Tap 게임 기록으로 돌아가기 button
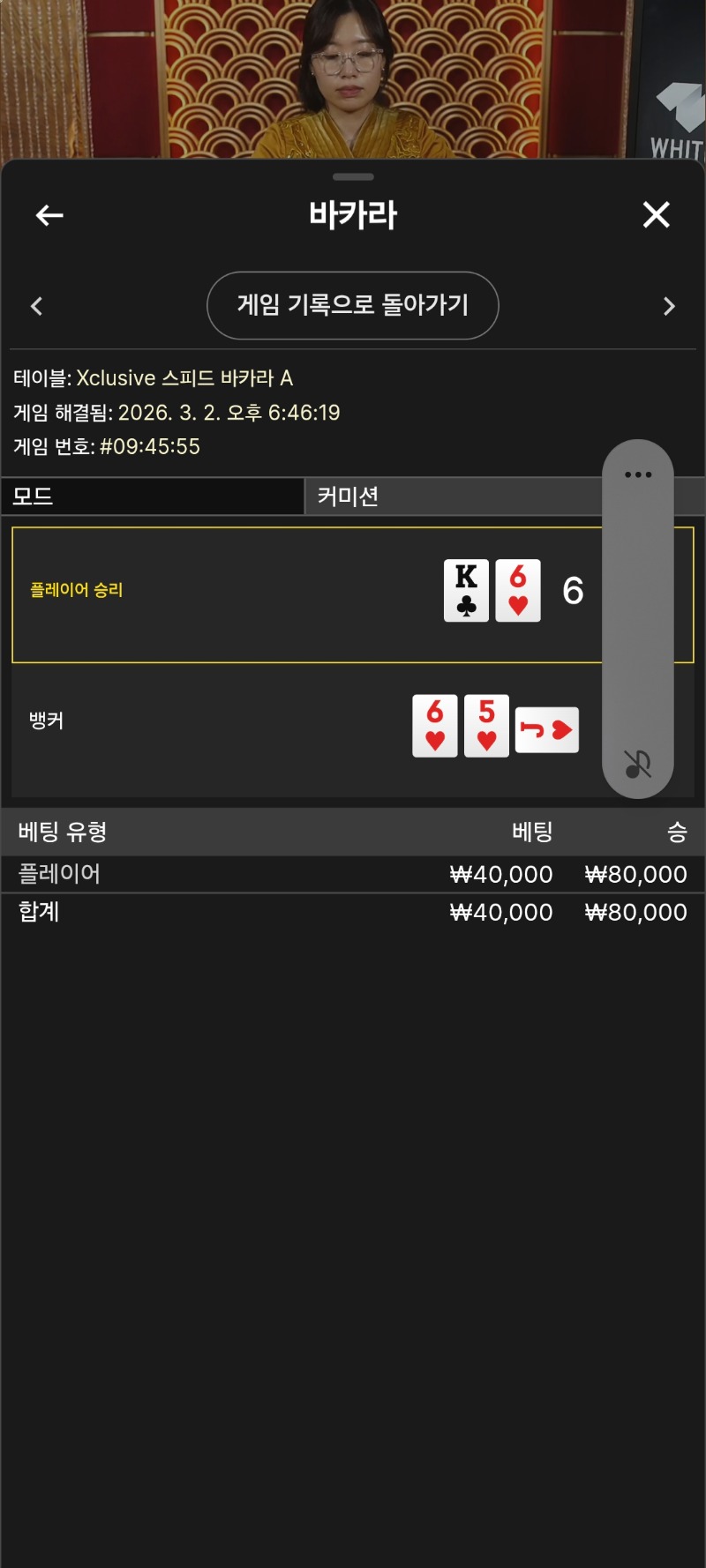The height and width of the screenshot is (1568, 706). point(353,305)
